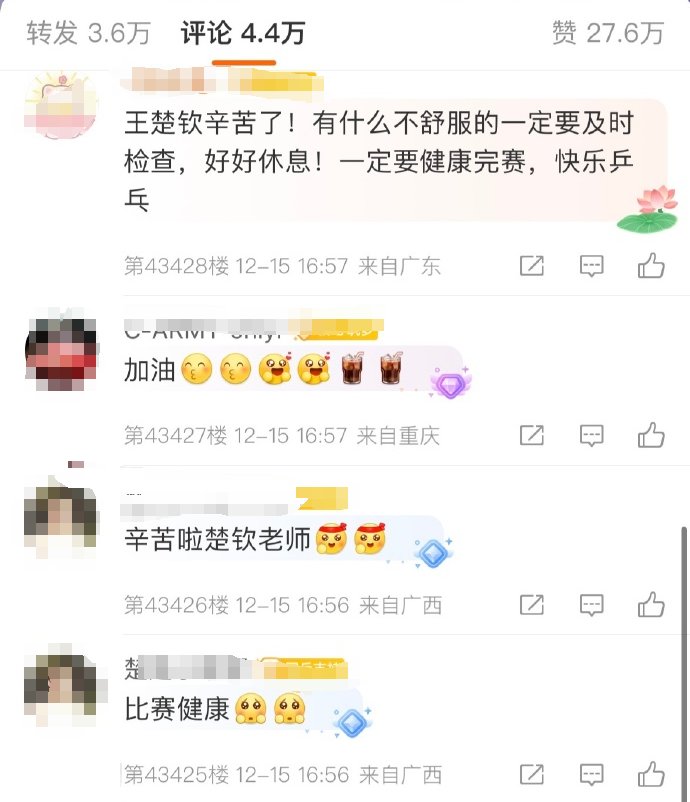Select the 评论 4.4万 tab
This screenshot has height=802, width=690.
(x=243, y=33)
